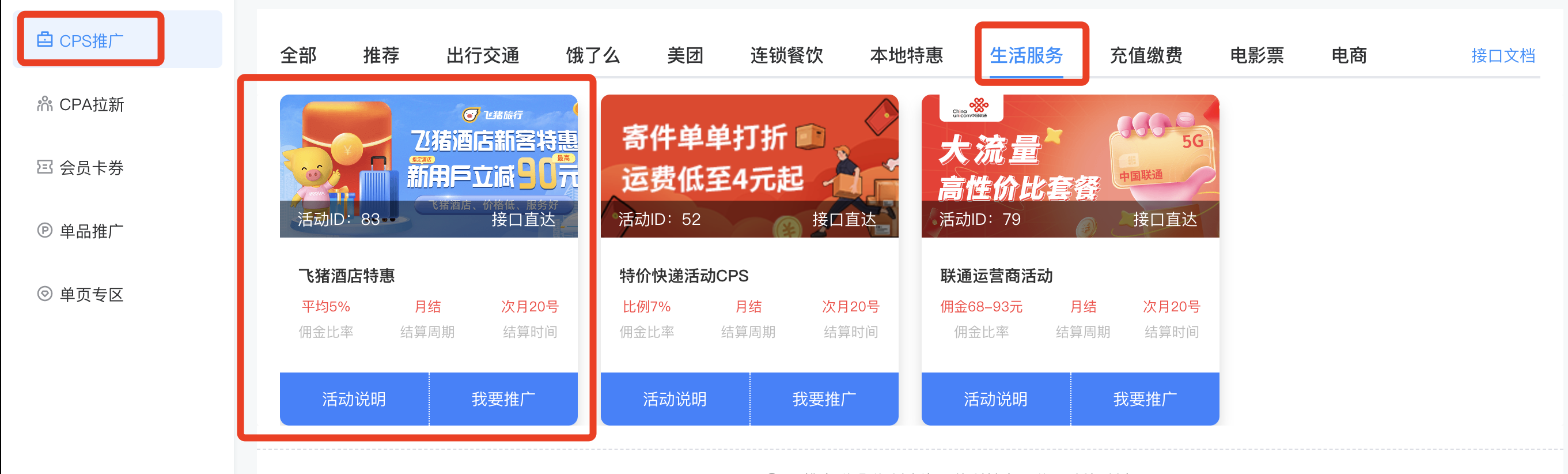Switch to the 美团 tab
Viewport: 1568px width, 474px height.
[x=685, y=55]
